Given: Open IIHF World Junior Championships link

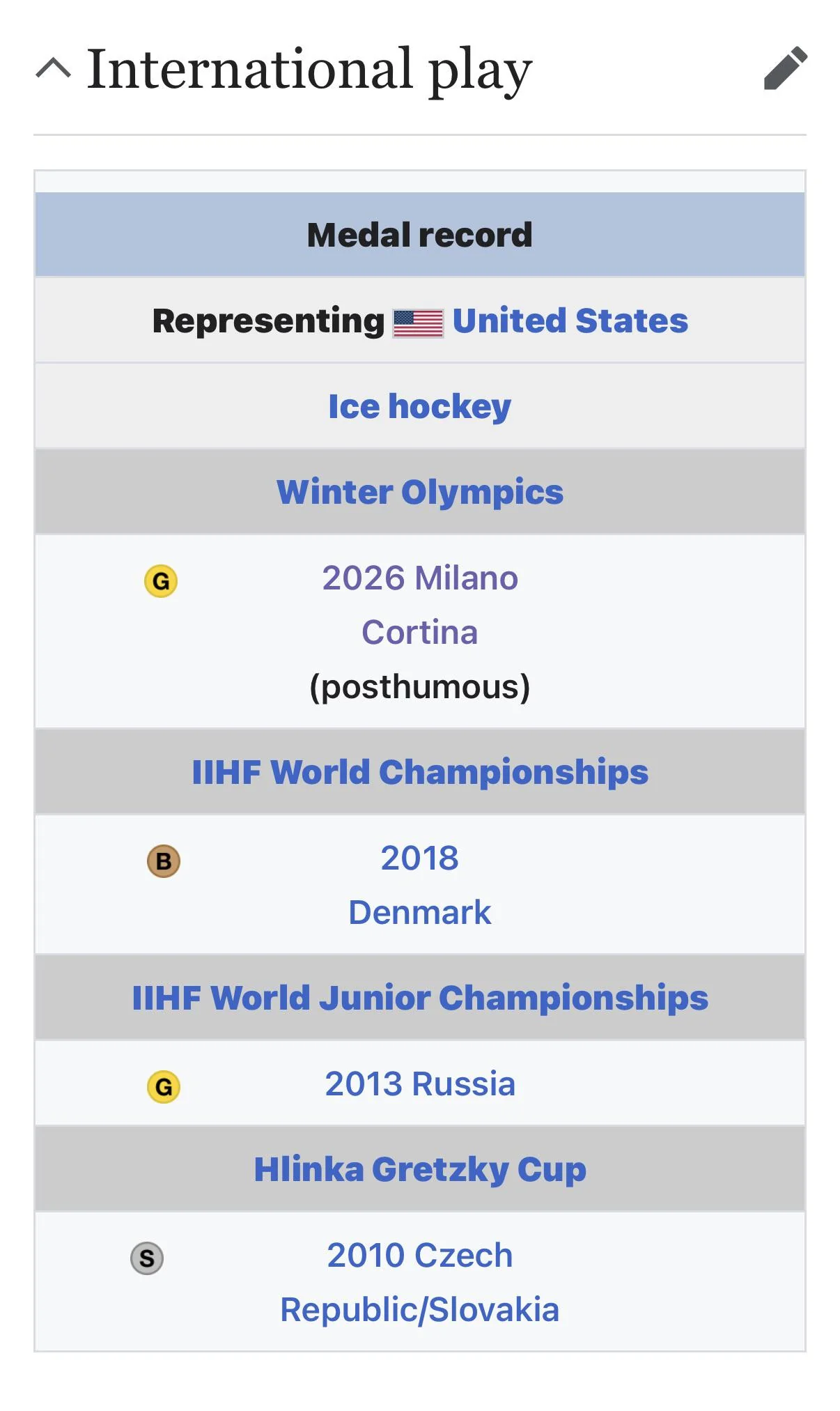Looking at the screenshot, I should pos(420,998).
